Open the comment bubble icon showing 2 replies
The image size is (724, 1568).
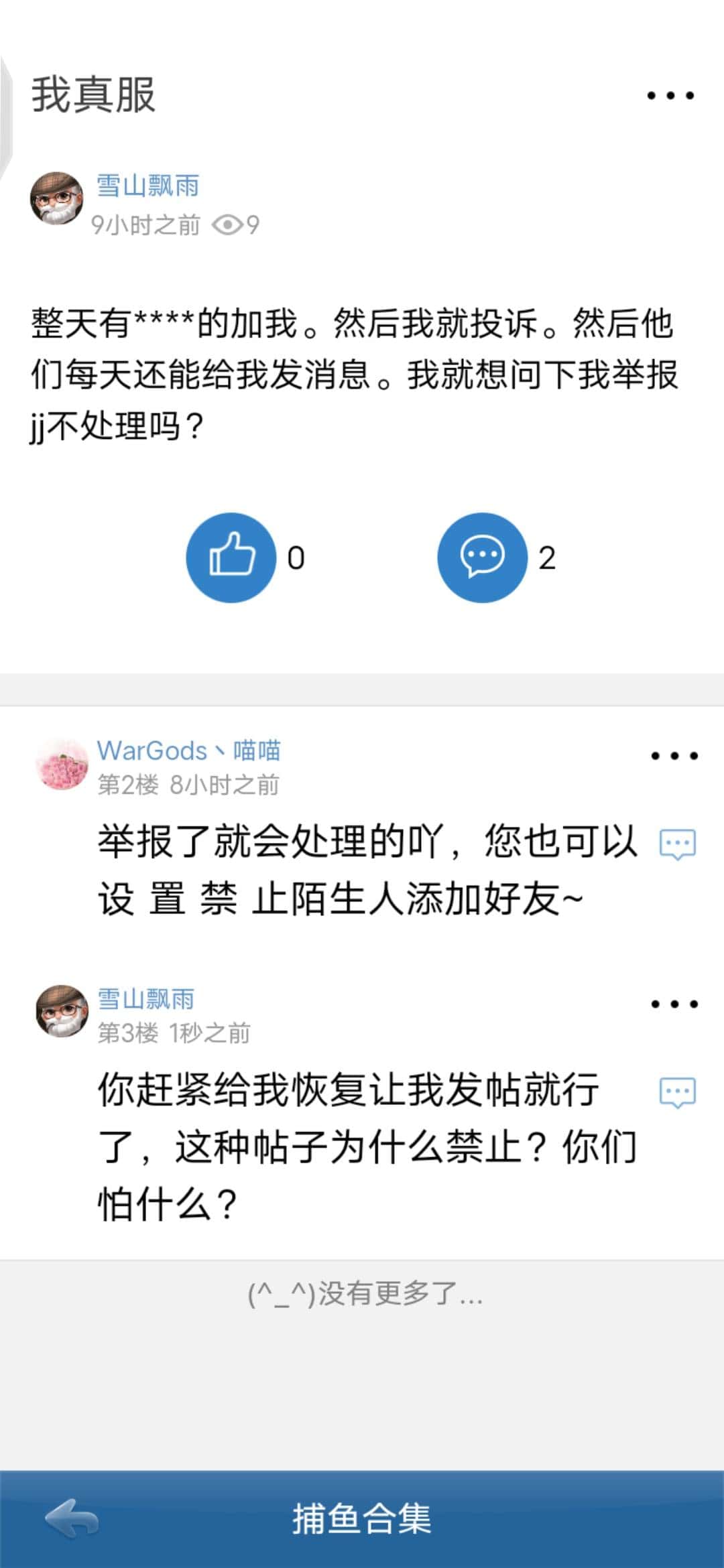pyautogui.click(x=483, y=556)
